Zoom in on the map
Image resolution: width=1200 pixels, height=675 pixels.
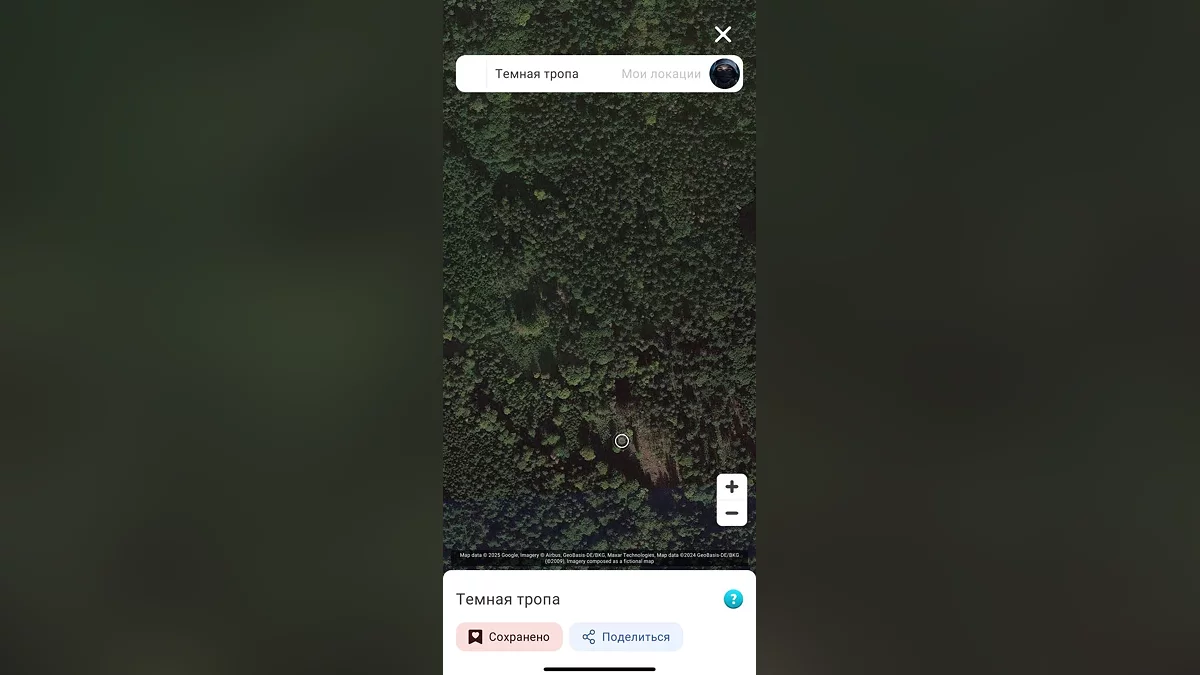732,487
